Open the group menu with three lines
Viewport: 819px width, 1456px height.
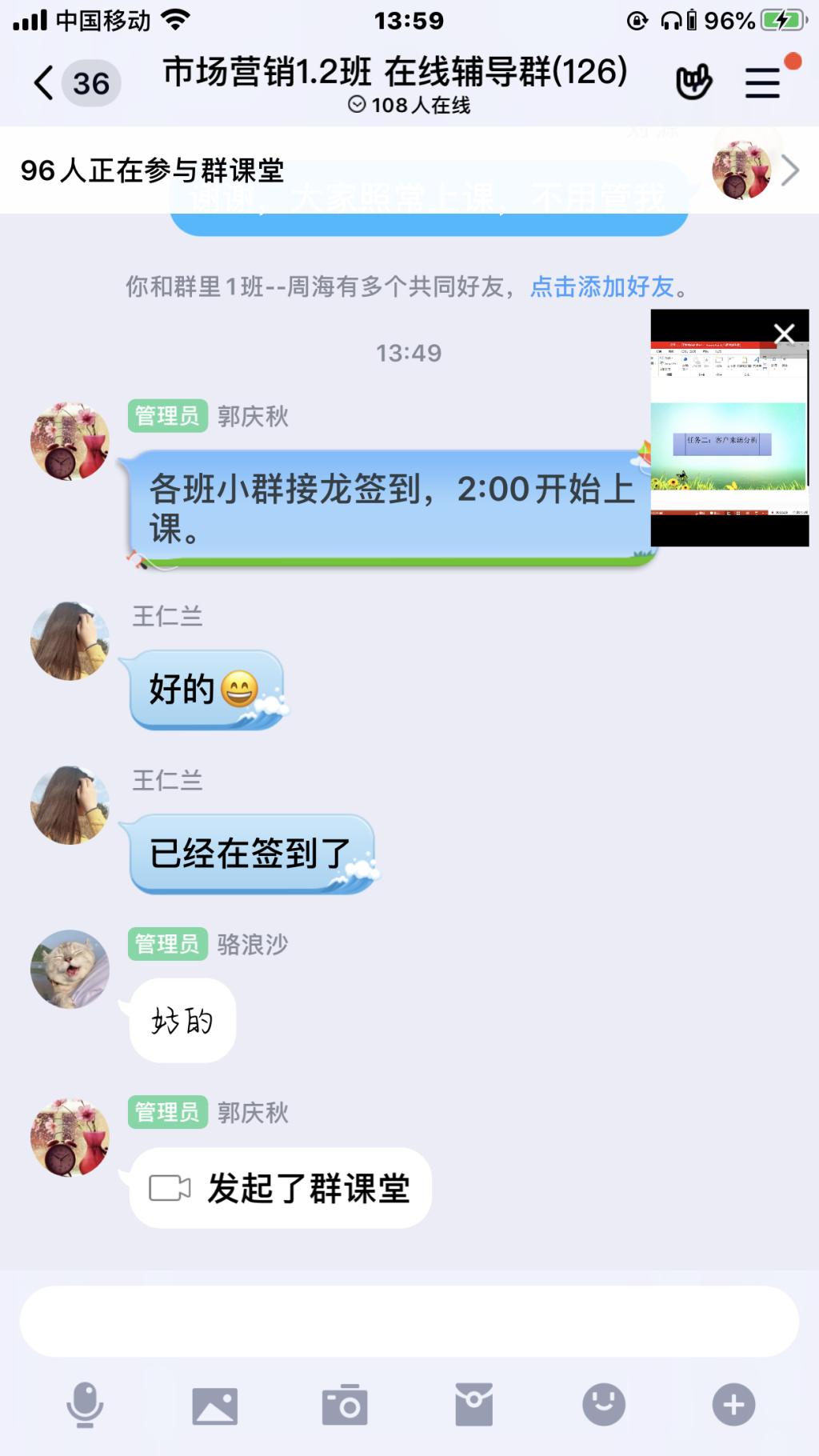pyautogui.click(x=762, y=82)
